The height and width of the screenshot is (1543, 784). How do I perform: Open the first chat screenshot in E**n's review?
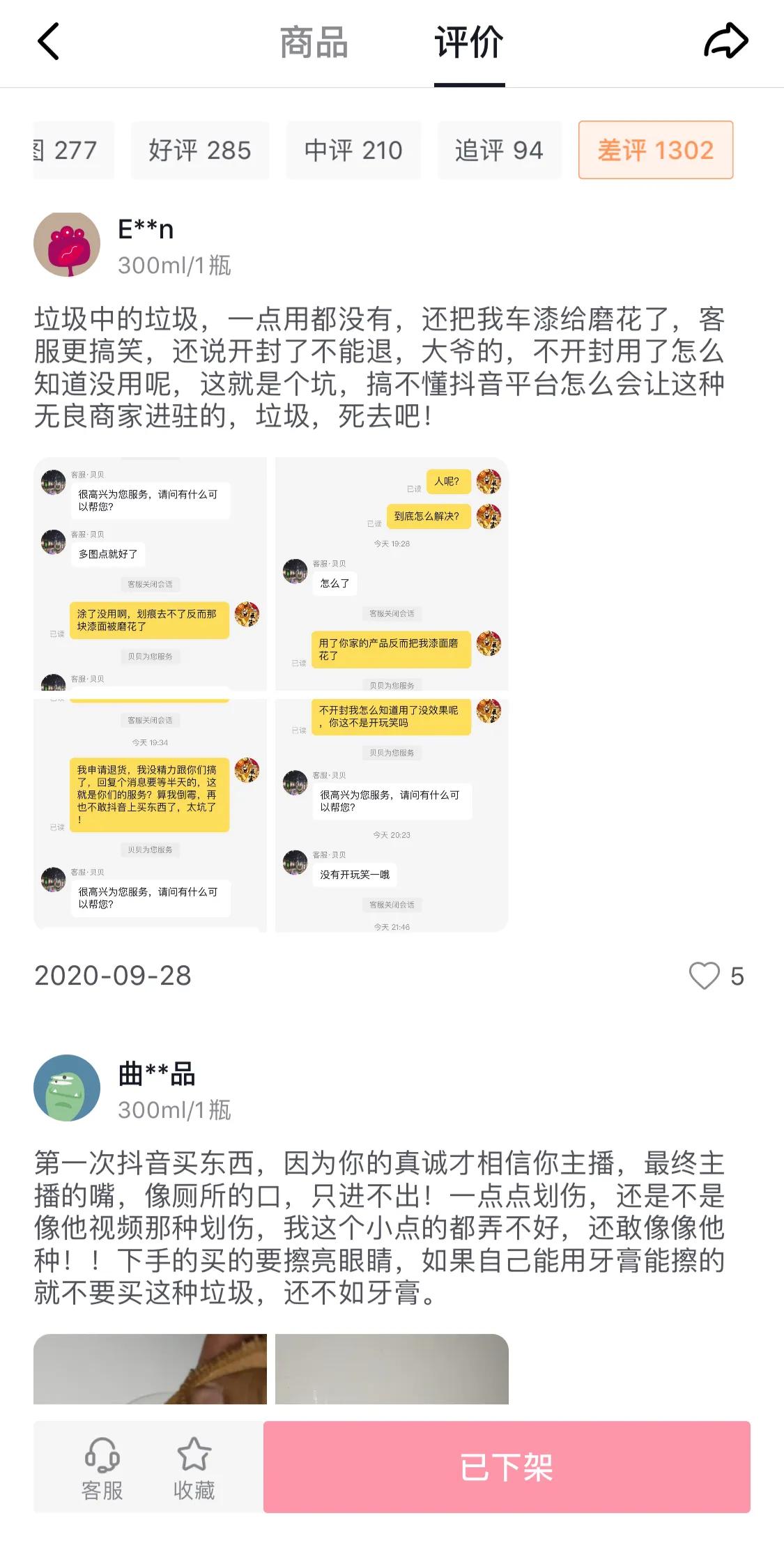click(x=148, y=571)
